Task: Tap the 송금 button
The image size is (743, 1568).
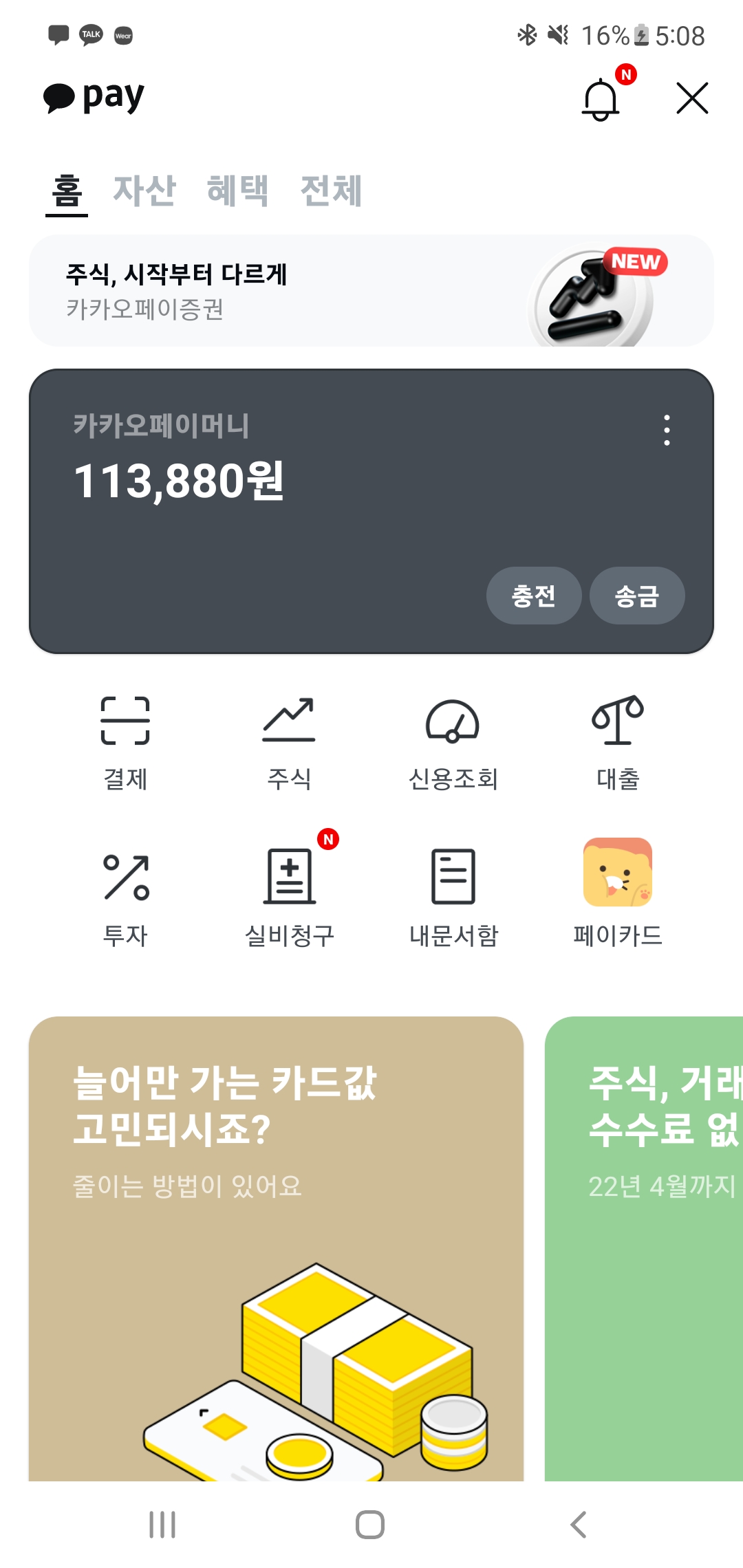Action: 637,596
